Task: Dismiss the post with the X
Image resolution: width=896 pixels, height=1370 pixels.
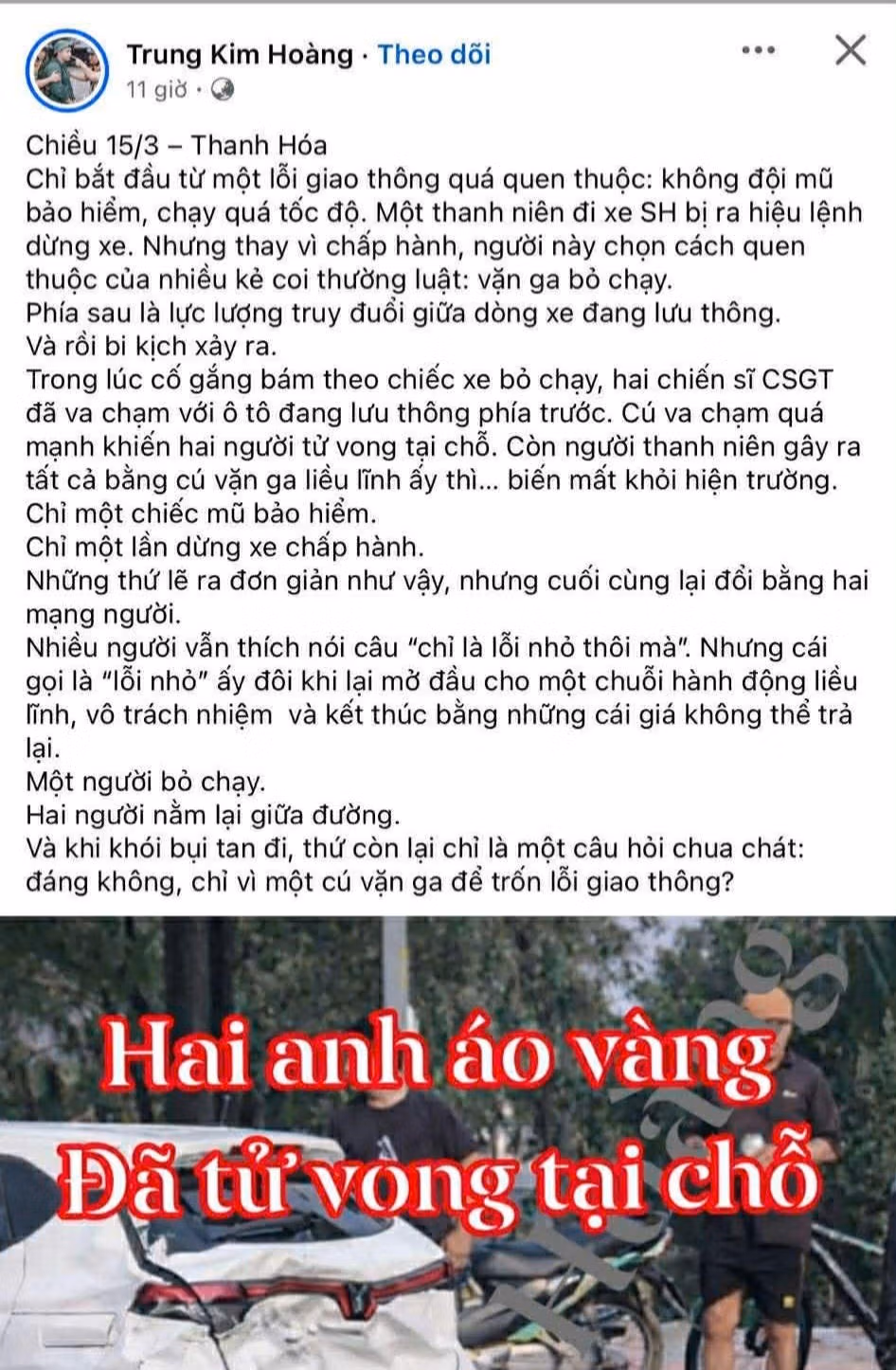Action: 850,49
